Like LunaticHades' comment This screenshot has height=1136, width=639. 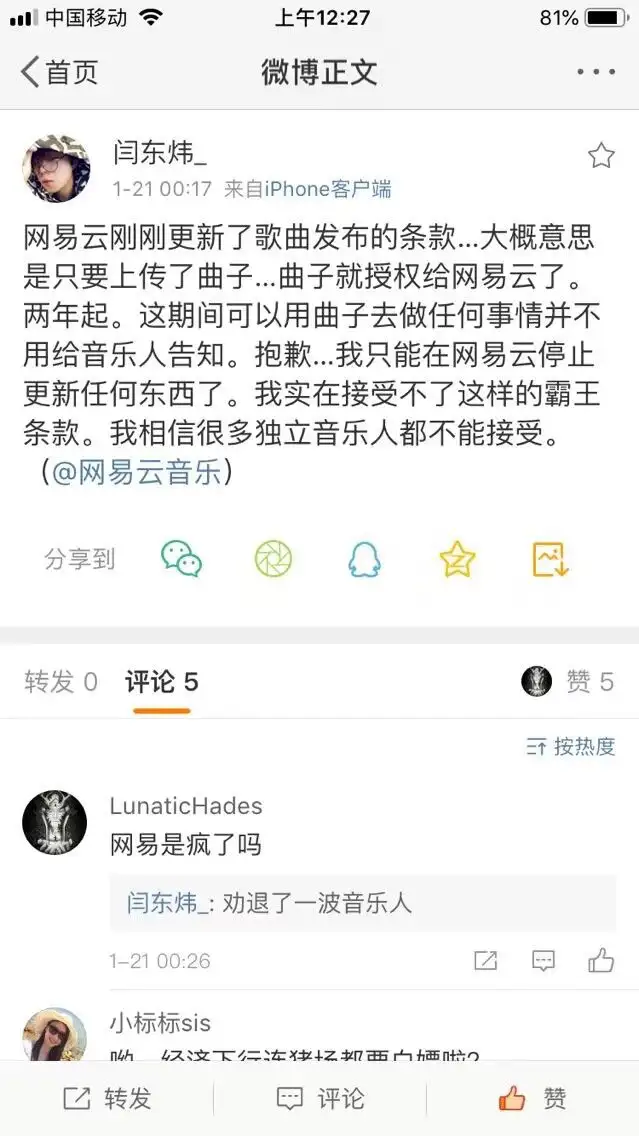point(601,961)
